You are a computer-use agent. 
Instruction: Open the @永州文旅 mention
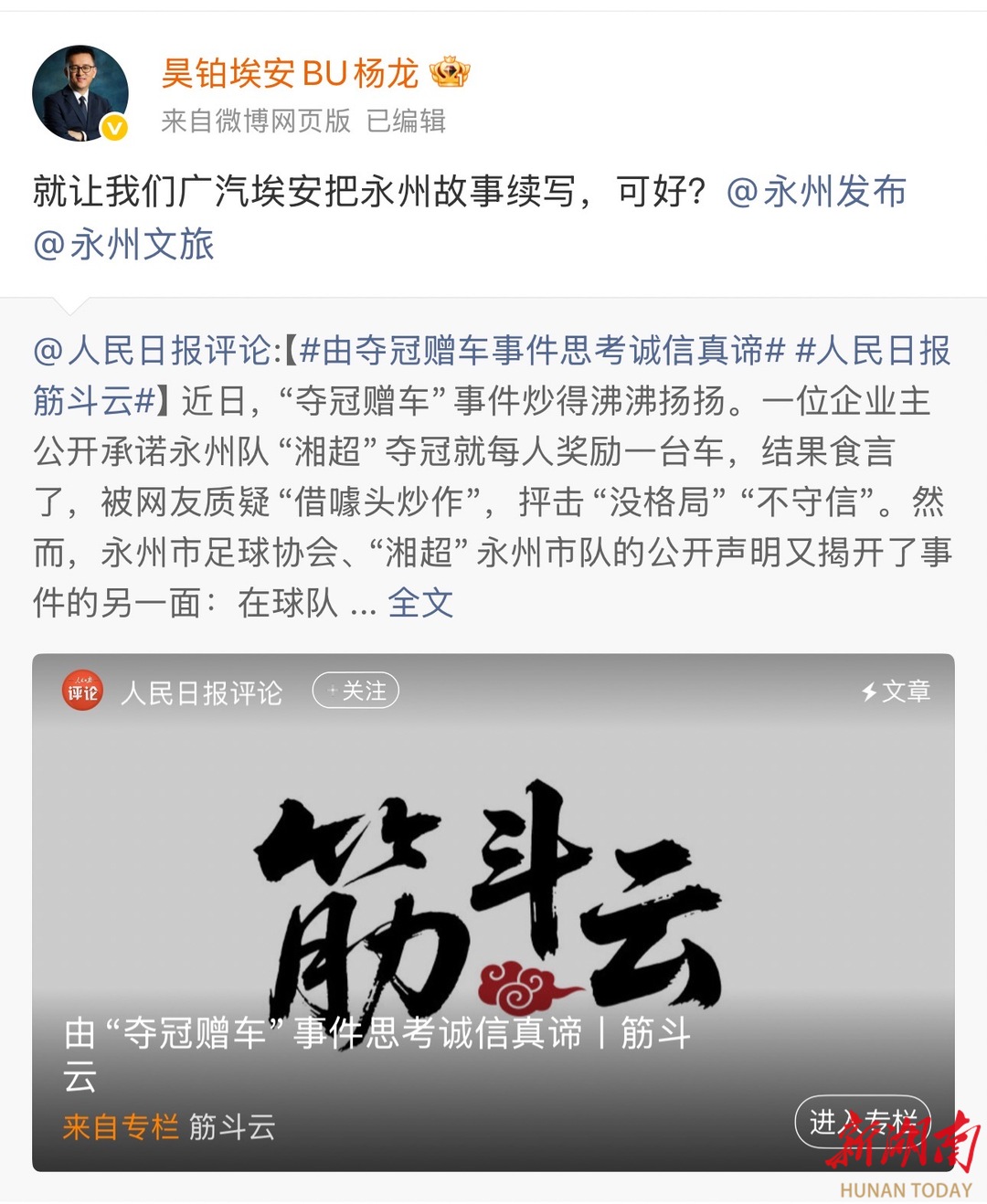click(x=123, y=244)
